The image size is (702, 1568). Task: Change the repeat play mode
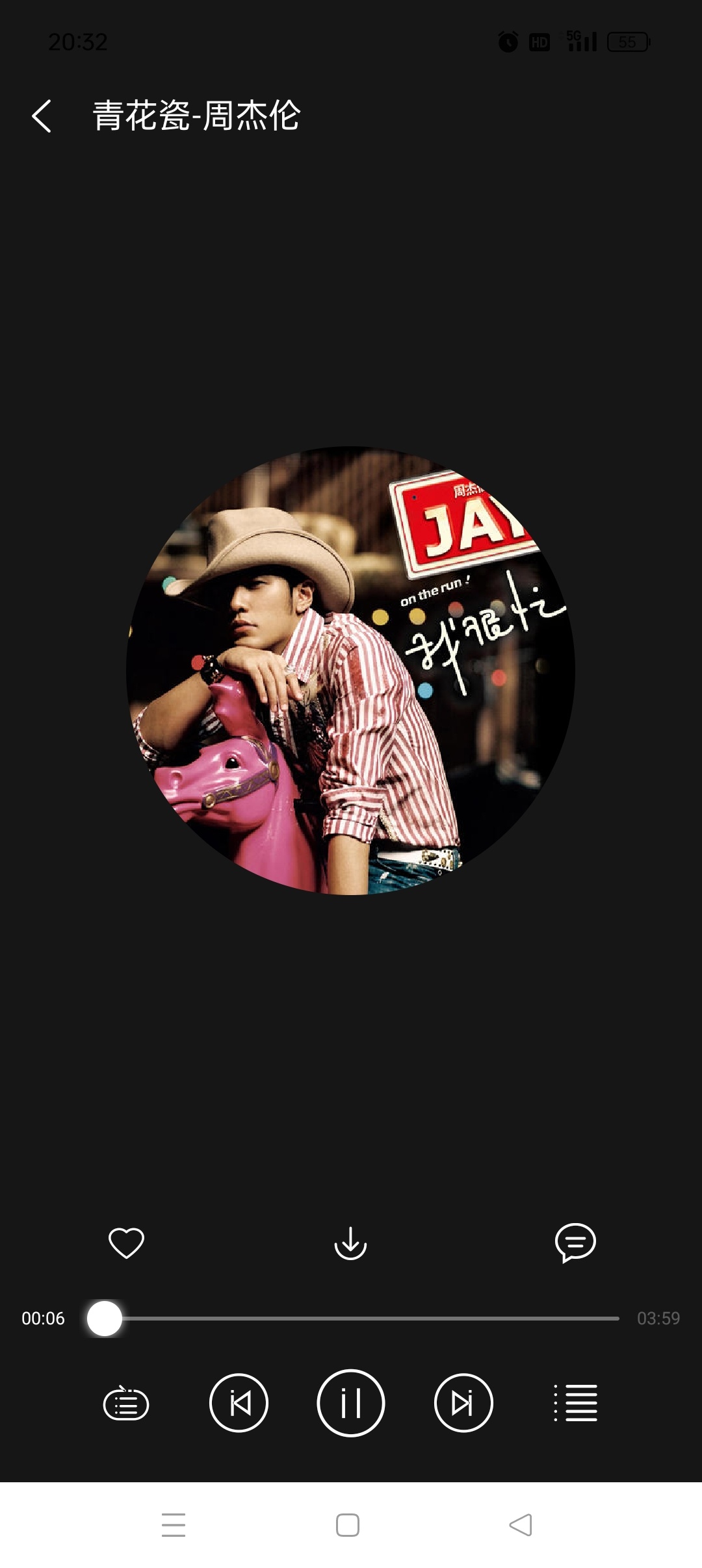coord(126,1403)
